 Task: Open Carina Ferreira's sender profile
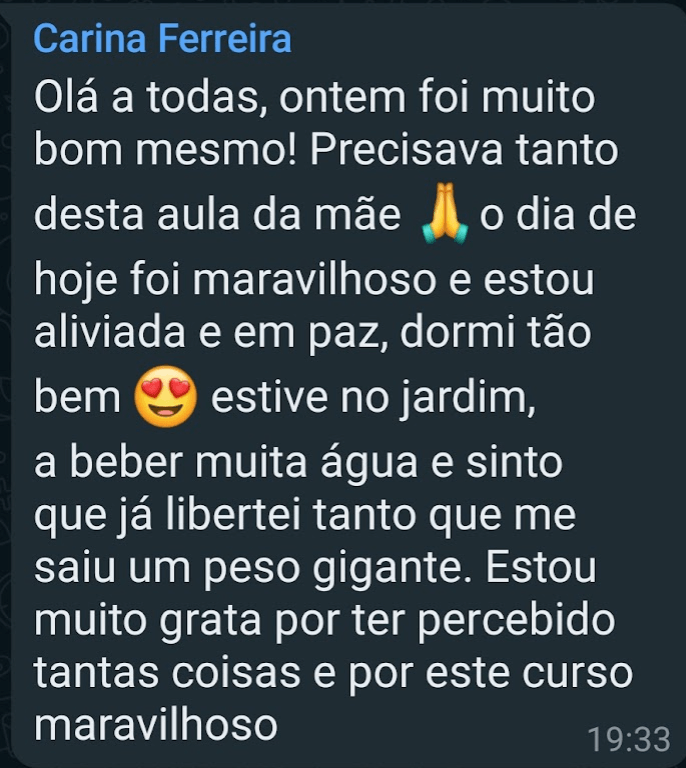(x=162, y=39)
